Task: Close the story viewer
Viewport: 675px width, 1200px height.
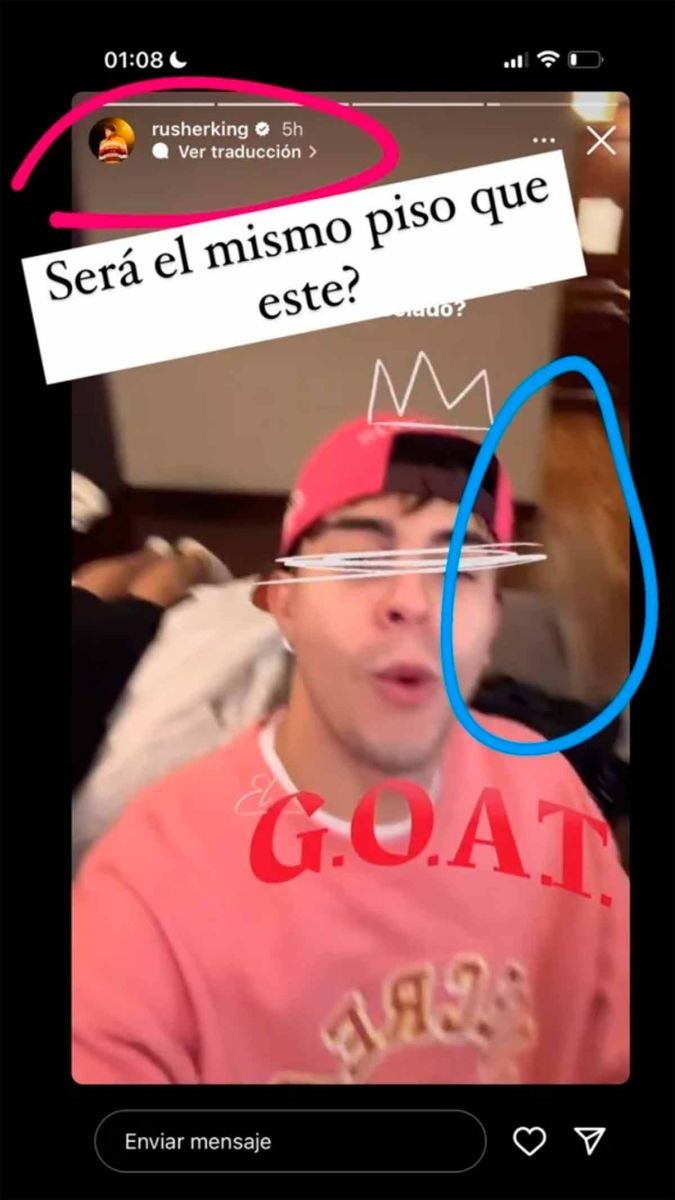Action: coord(601,141)
